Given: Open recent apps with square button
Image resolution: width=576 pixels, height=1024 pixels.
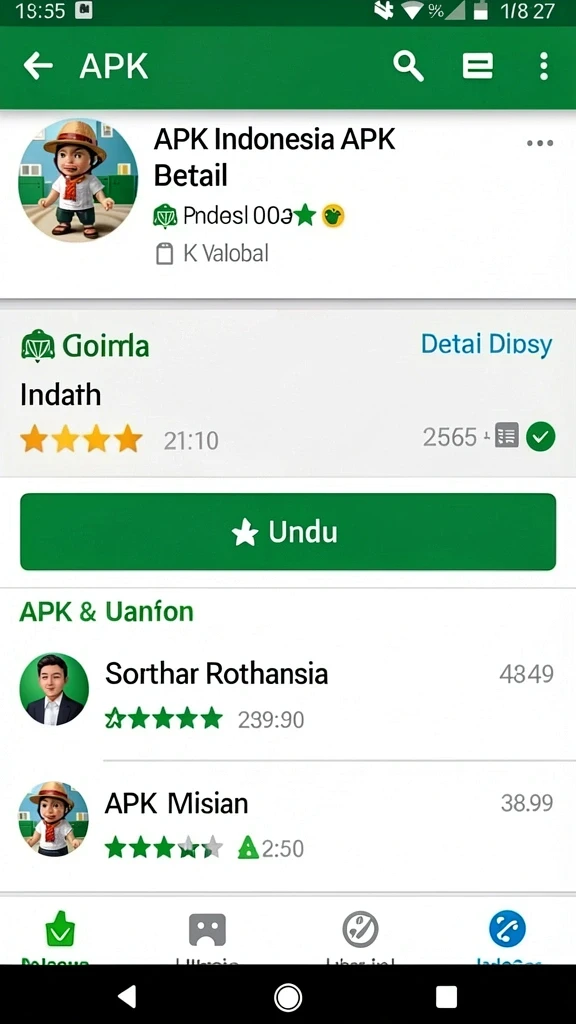Looking at the screenshot, I should click(446, 997).
